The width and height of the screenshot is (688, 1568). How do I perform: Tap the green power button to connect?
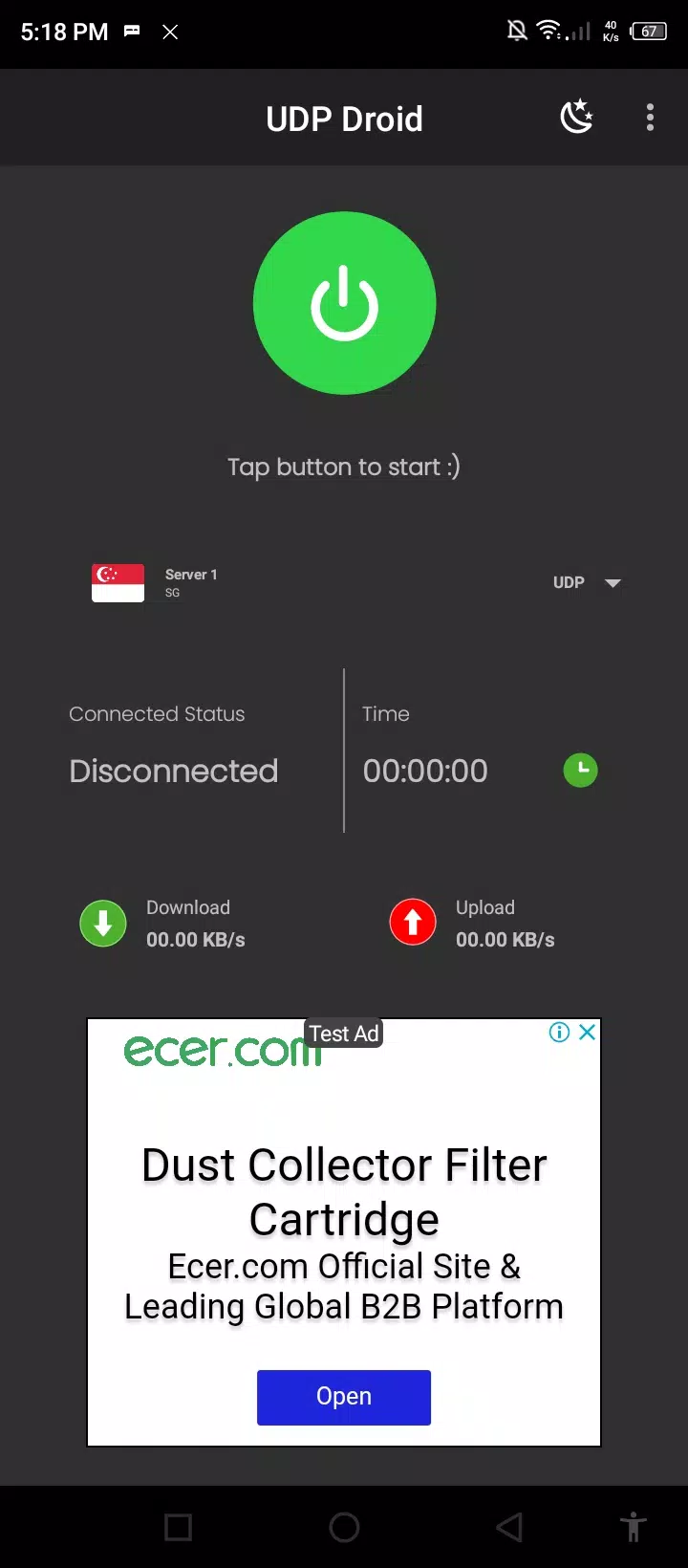coord(344,303)
